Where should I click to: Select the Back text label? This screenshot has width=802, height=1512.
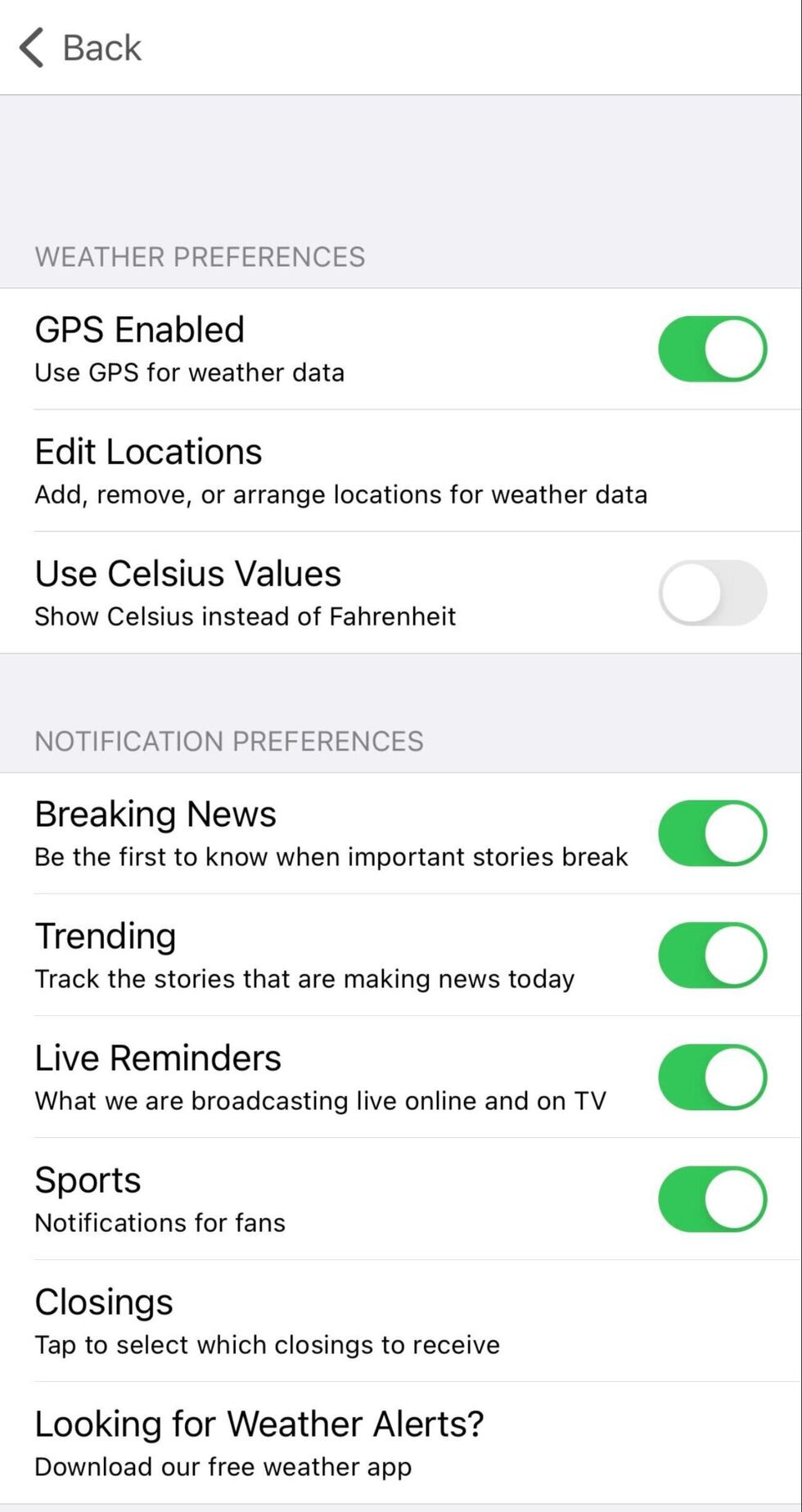(x=101, y=47)
